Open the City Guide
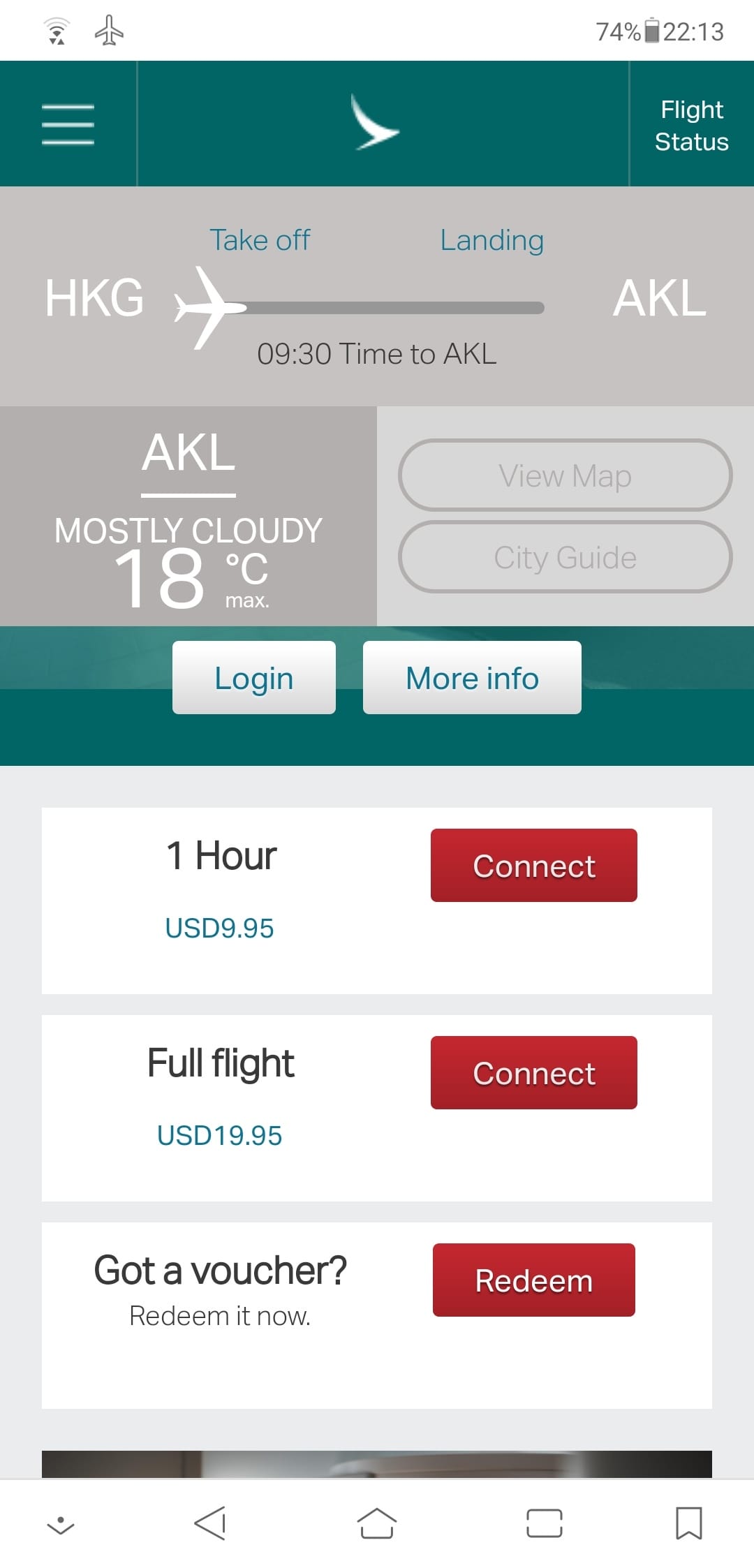The width and height of the screenshot is (754, 1568). [x=565, y=557]
